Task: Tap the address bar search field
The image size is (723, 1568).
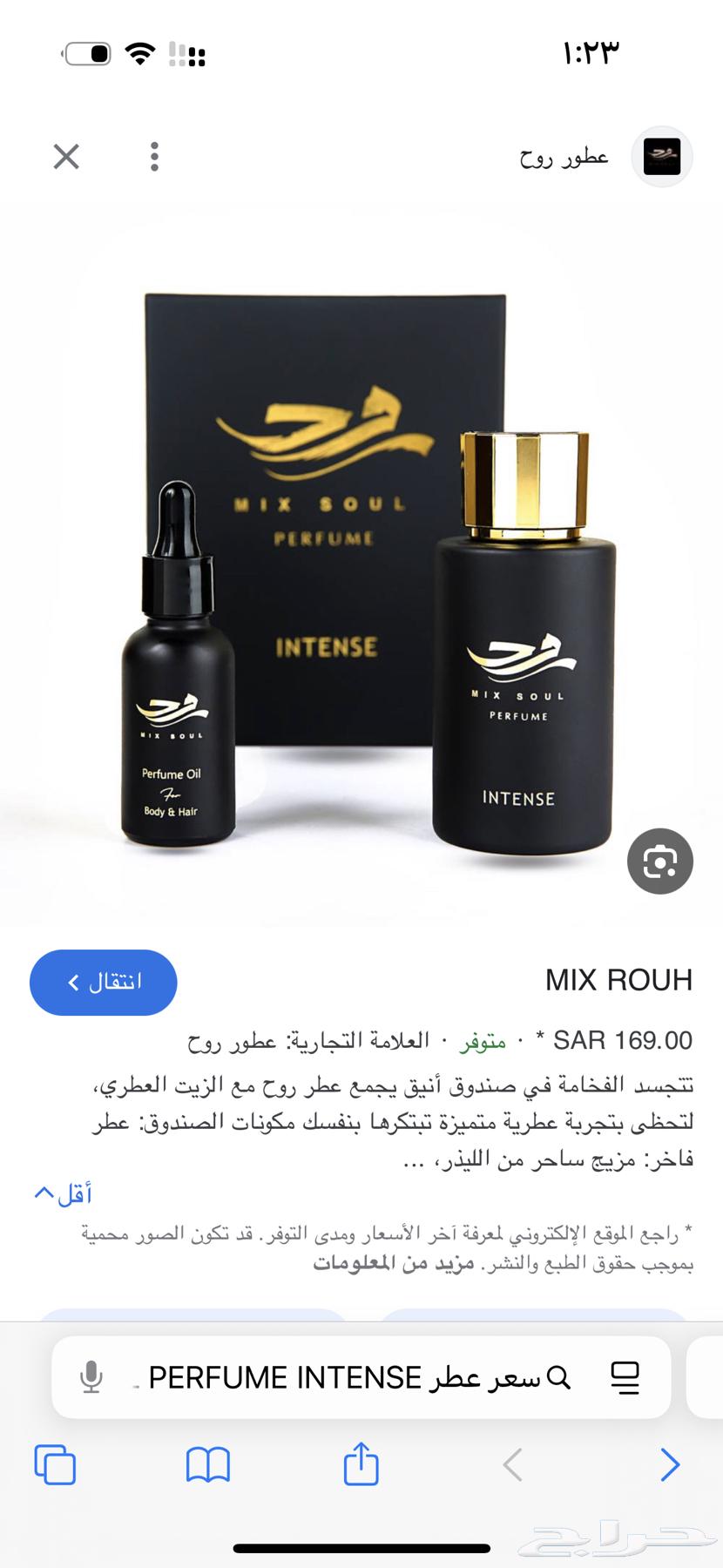Action: pyautogui.click(x=348, y=1377)
